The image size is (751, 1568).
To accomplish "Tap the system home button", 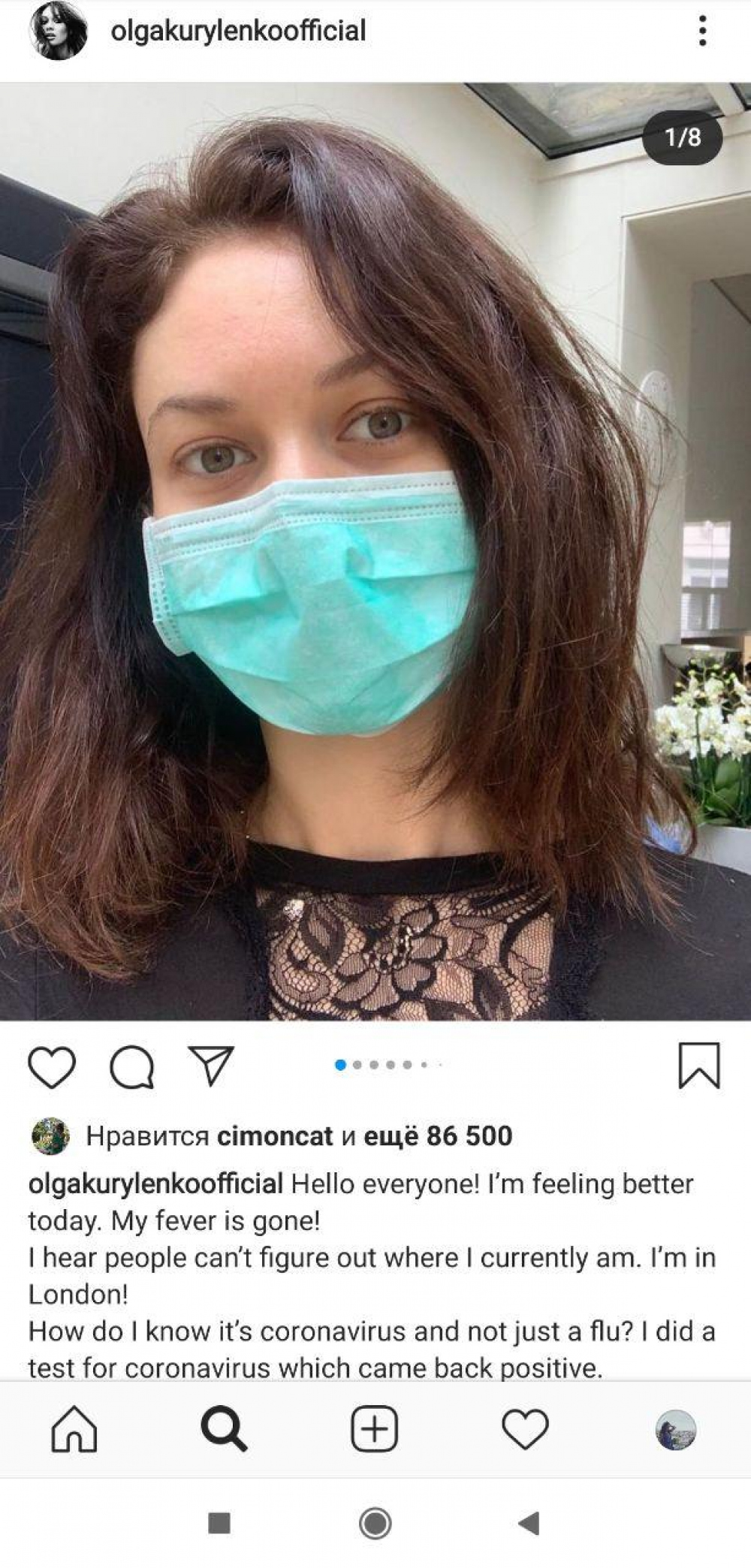I will [375, 1524].
